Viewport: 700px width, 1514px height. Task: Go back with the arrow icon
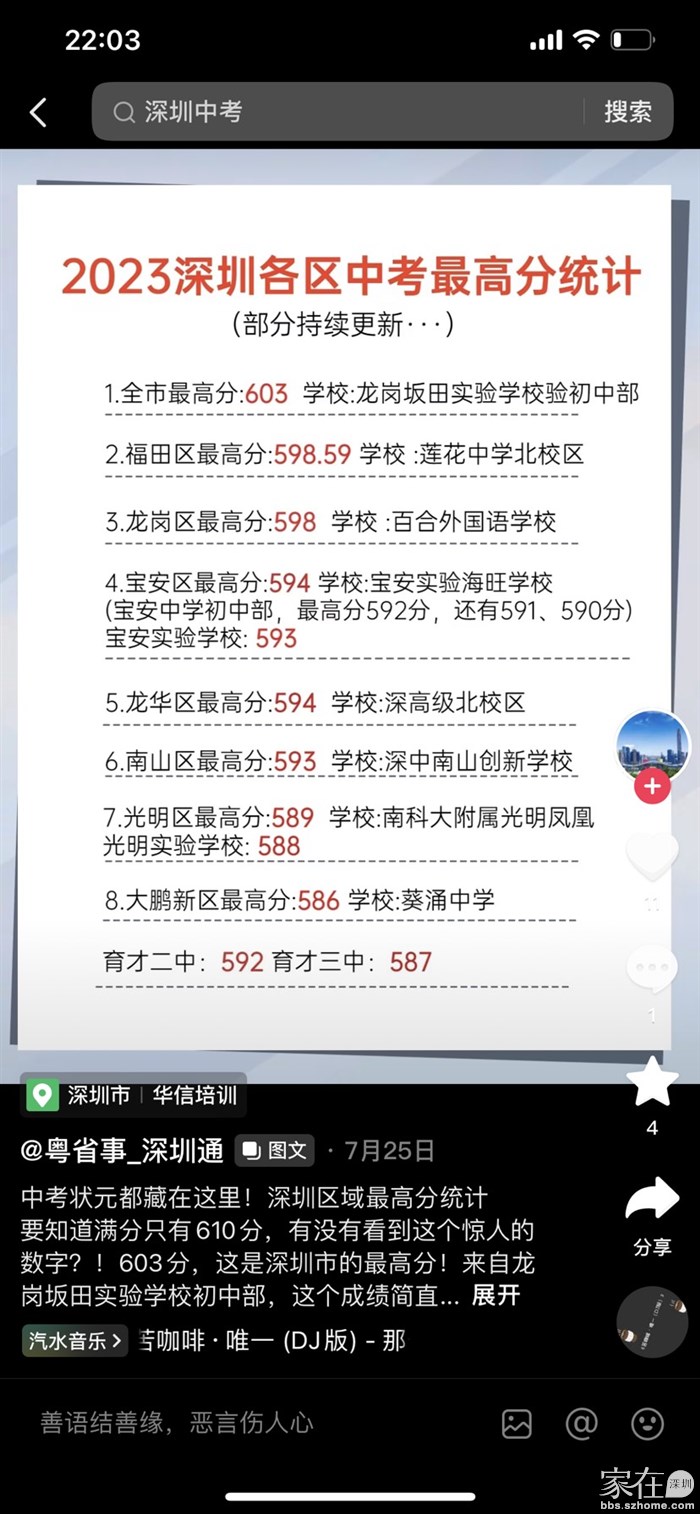[38, 112]
